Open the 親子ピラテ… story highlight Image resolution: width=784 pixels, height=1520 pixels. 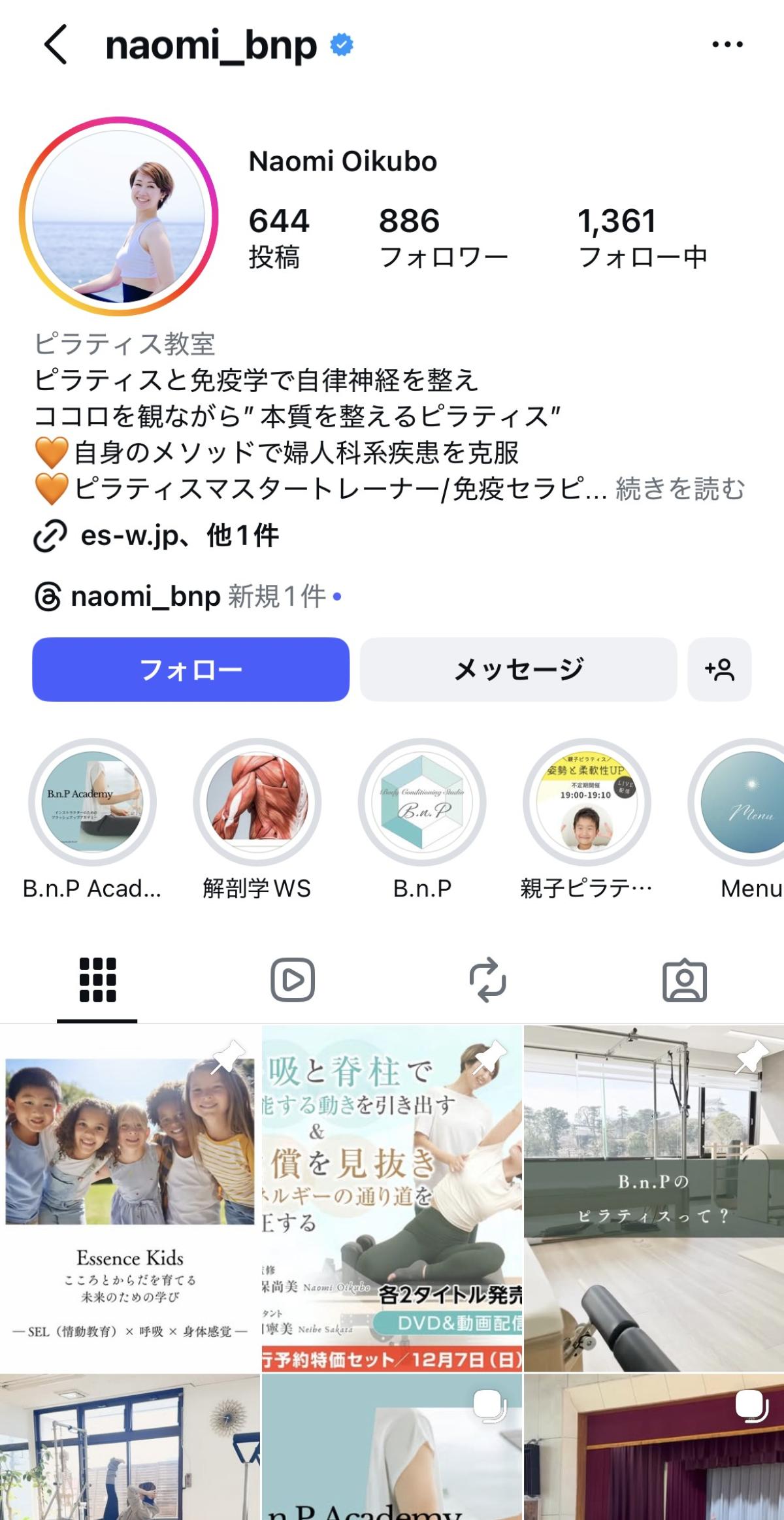click(x=586, y=802)
